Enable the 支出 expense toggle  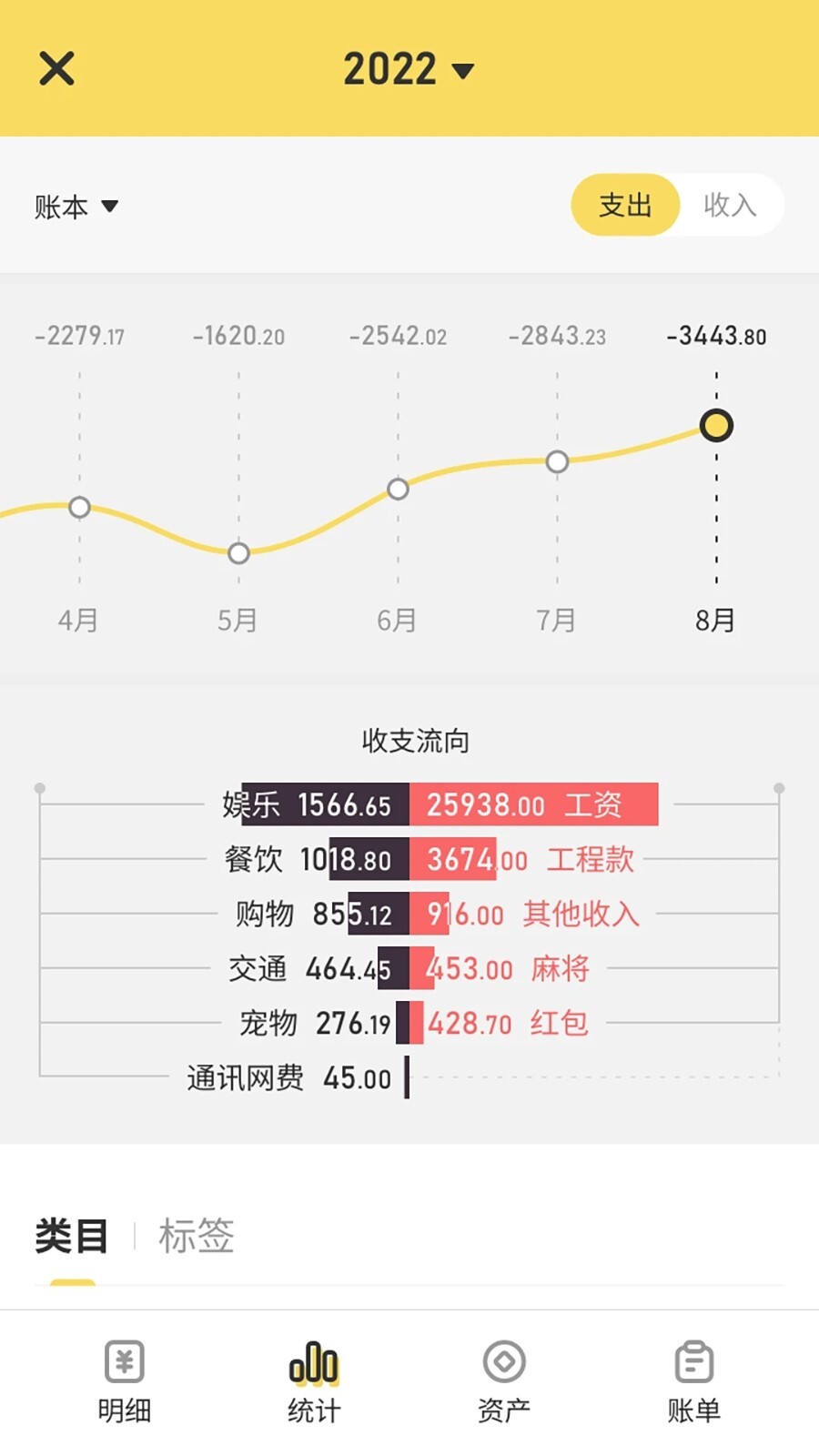(625, 206)
